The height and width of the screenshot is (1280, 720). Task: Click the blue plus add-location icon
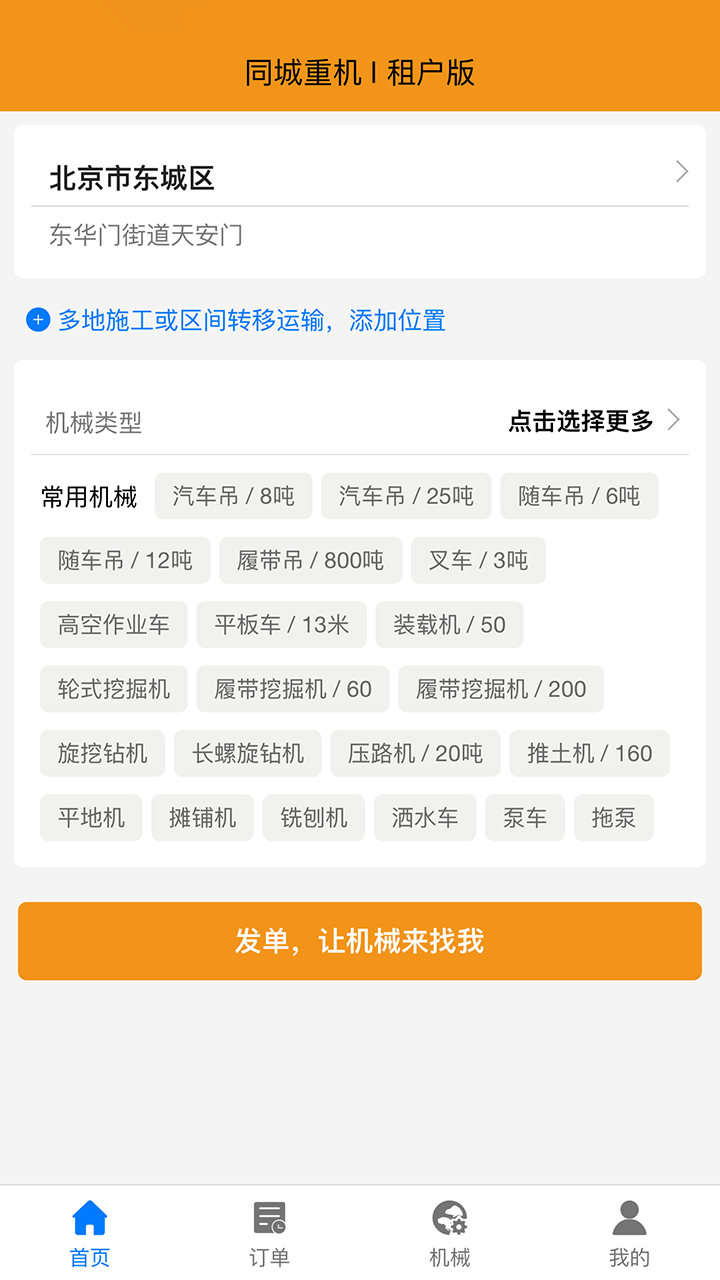38,320
